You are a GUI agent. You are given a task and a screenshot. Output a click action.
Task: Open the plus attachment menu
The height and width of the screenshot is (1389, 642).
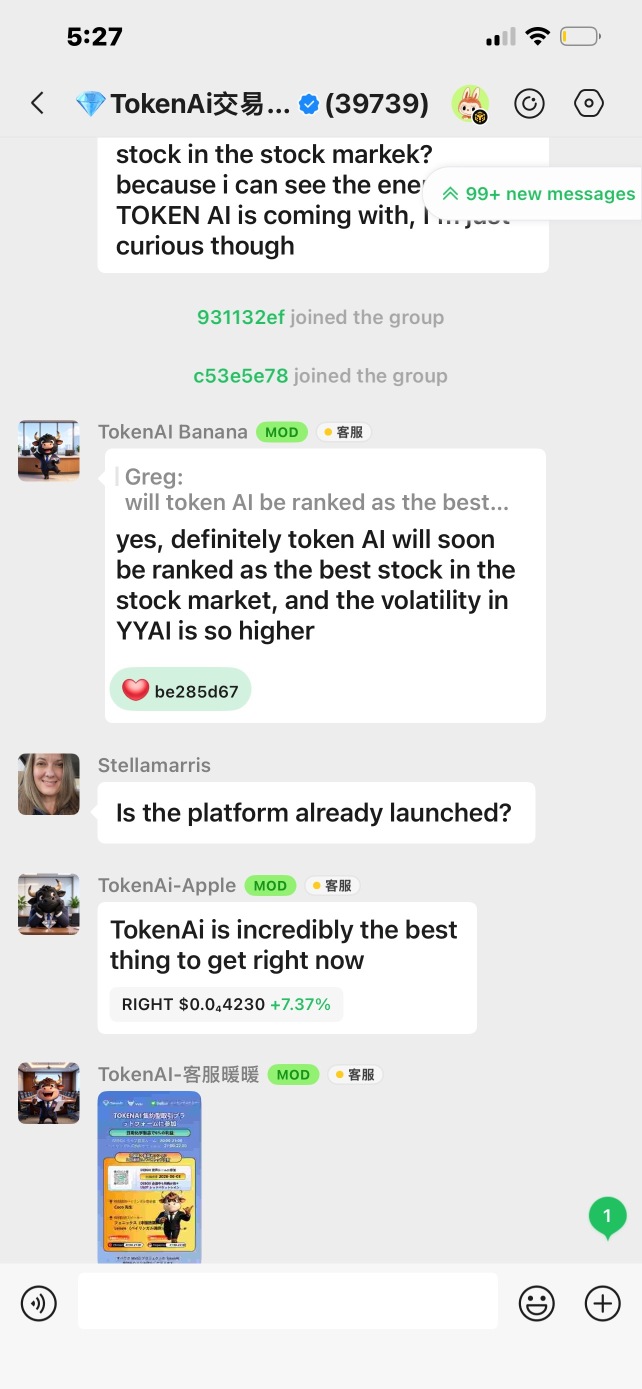pos(602,1303)
